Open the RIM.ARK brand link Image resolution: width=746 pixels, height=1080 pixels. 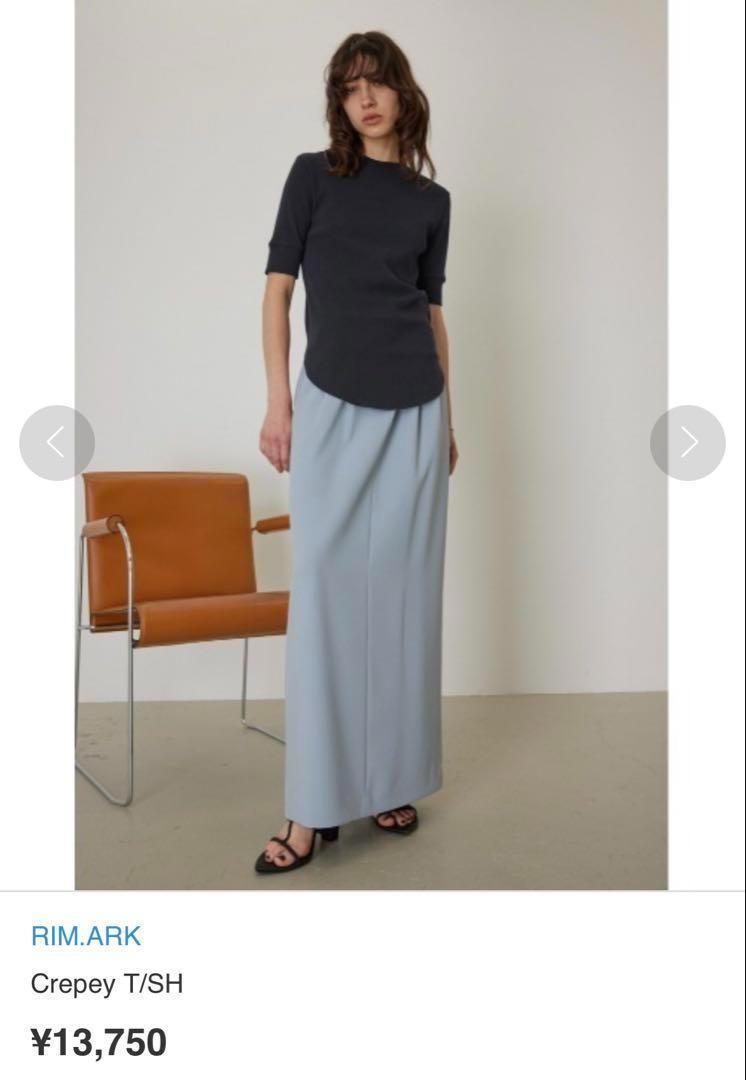point(86,936)
